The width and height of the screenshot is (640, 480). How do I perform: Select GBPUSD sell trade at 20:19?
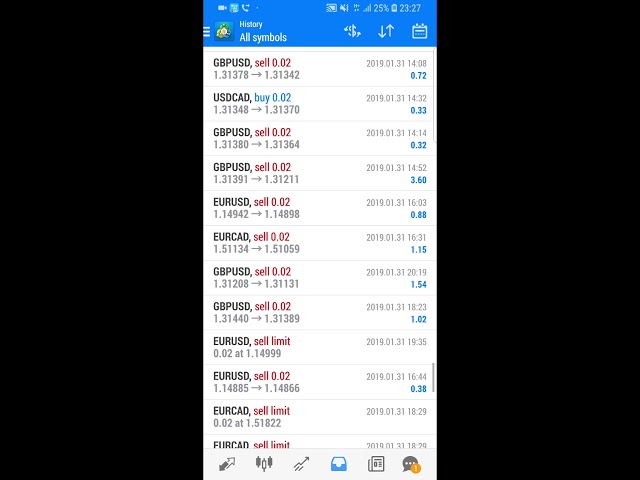coord(320,278)
